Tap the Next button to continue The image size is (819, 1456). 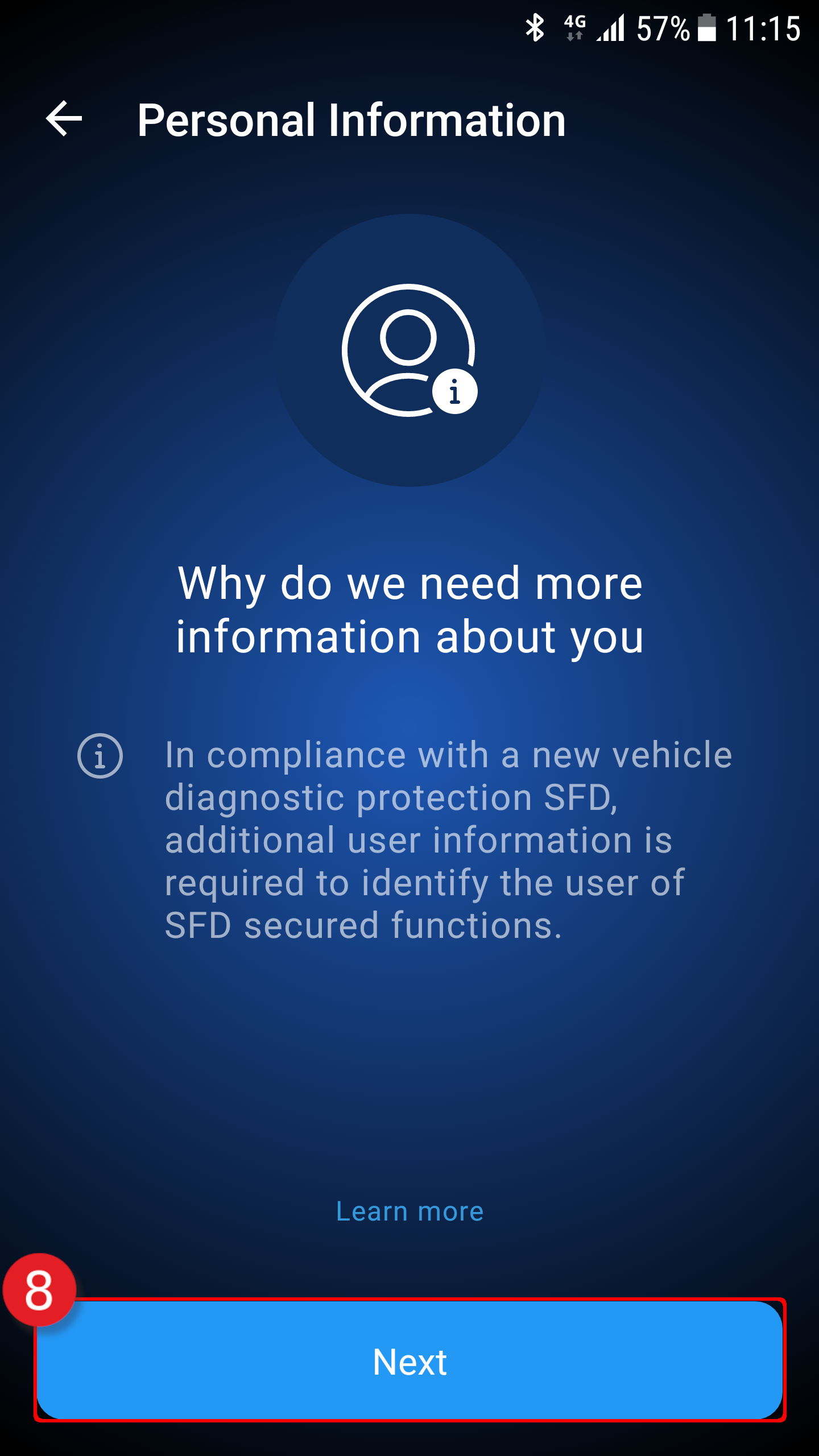click(x=409, y=1362)
